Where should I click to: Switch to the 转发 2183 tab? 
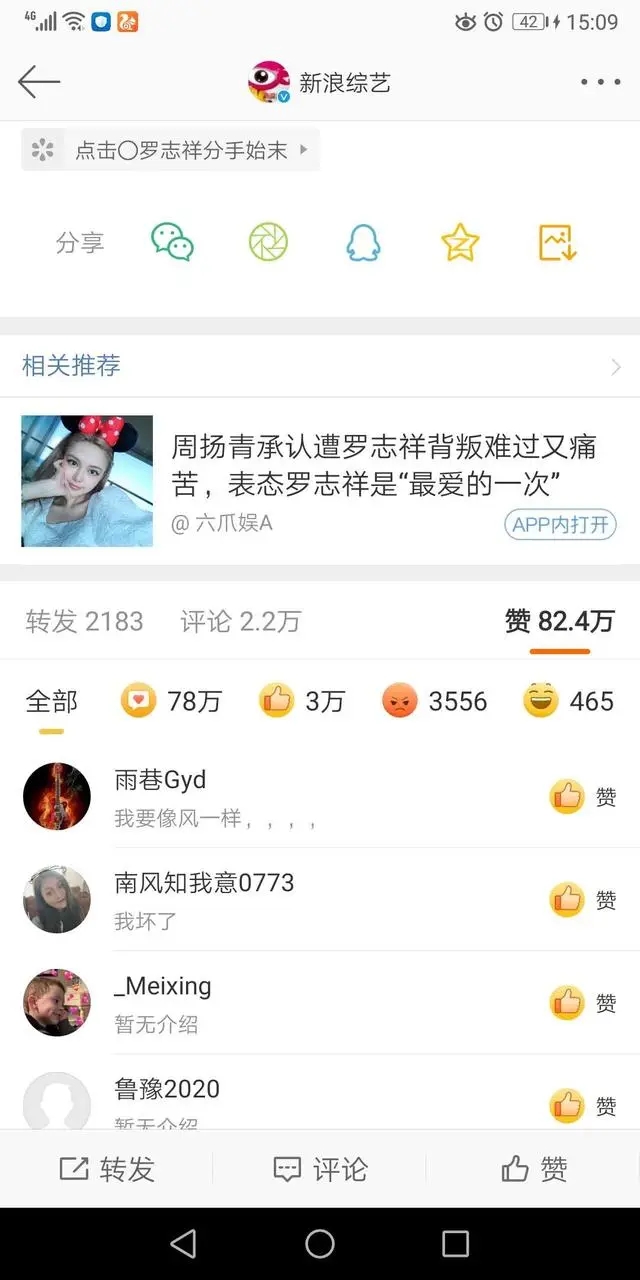(x=85, y=621)
